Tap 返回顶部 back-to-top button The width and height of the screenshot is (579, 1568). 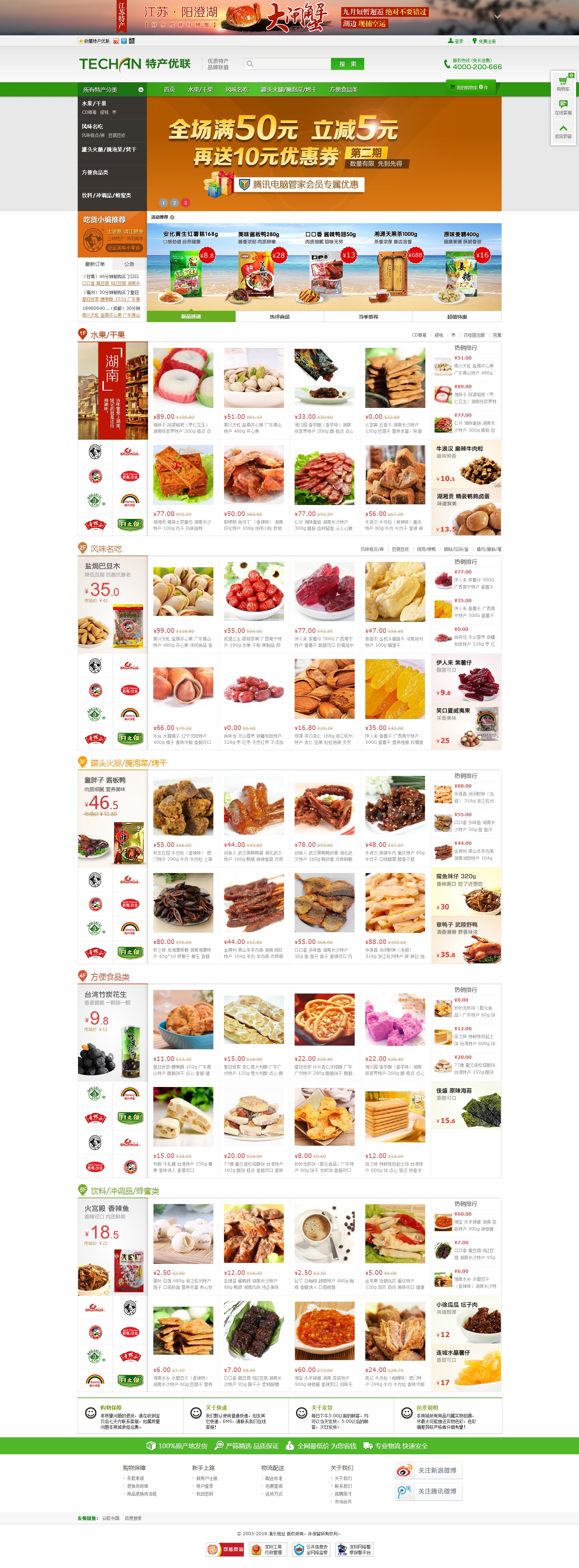point(563,131)
